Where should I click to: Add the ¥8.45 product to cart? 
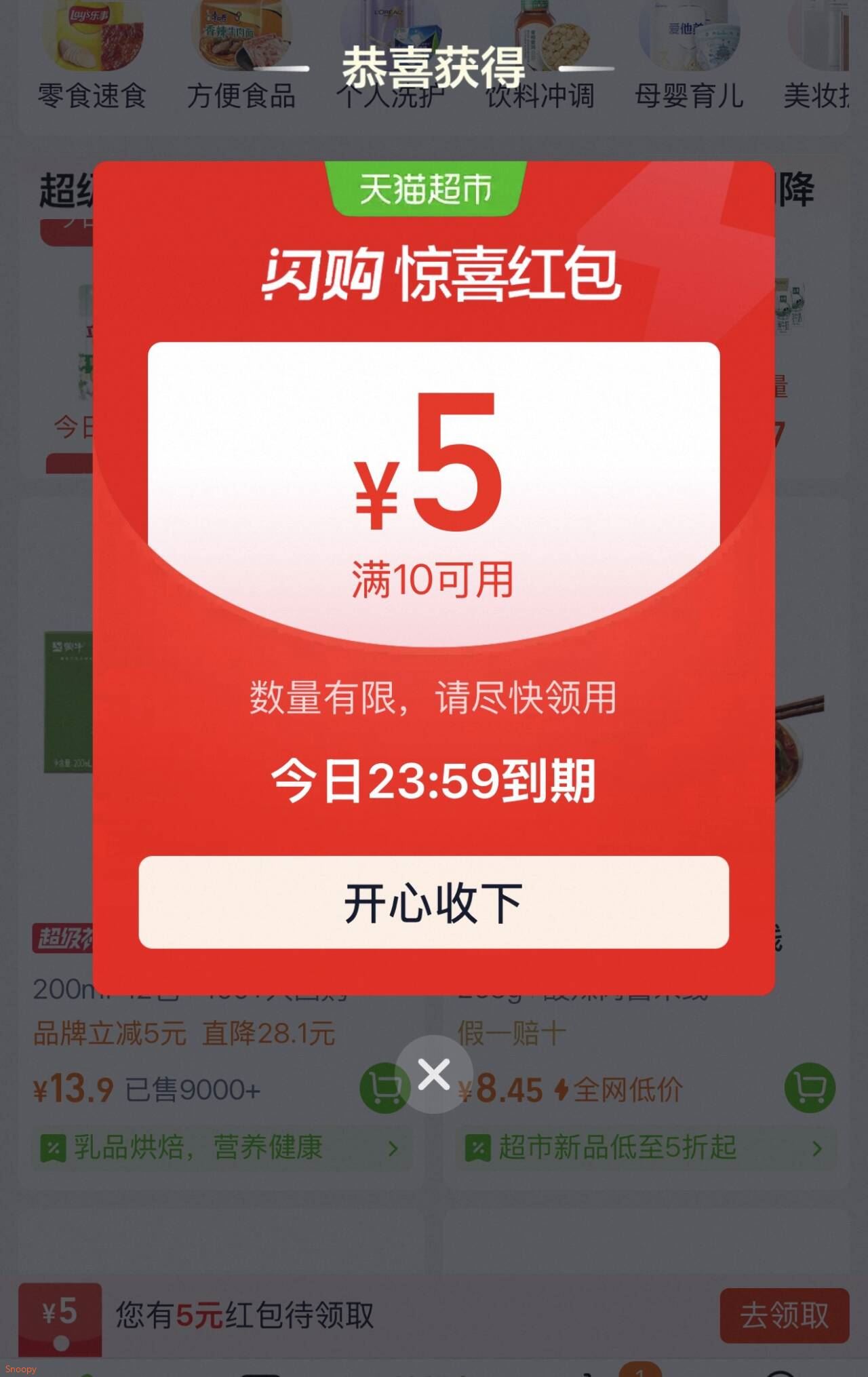click(x=810, y=1087)
